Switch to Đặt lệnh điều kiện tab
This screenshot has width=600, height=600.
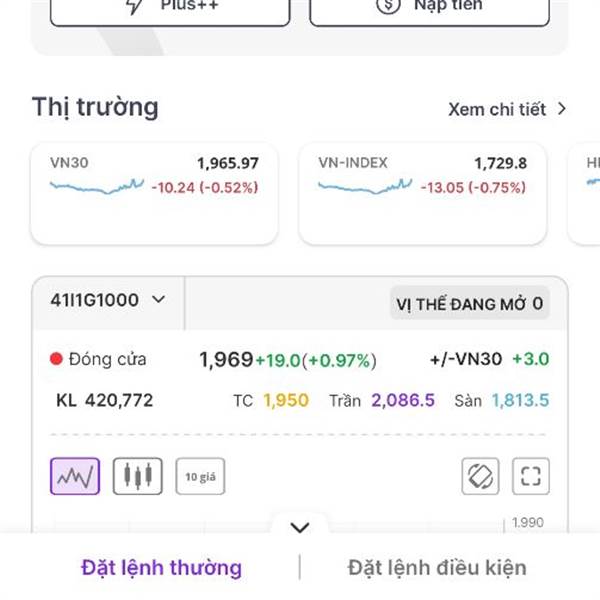pyautogui.click(x=437, y=568)
